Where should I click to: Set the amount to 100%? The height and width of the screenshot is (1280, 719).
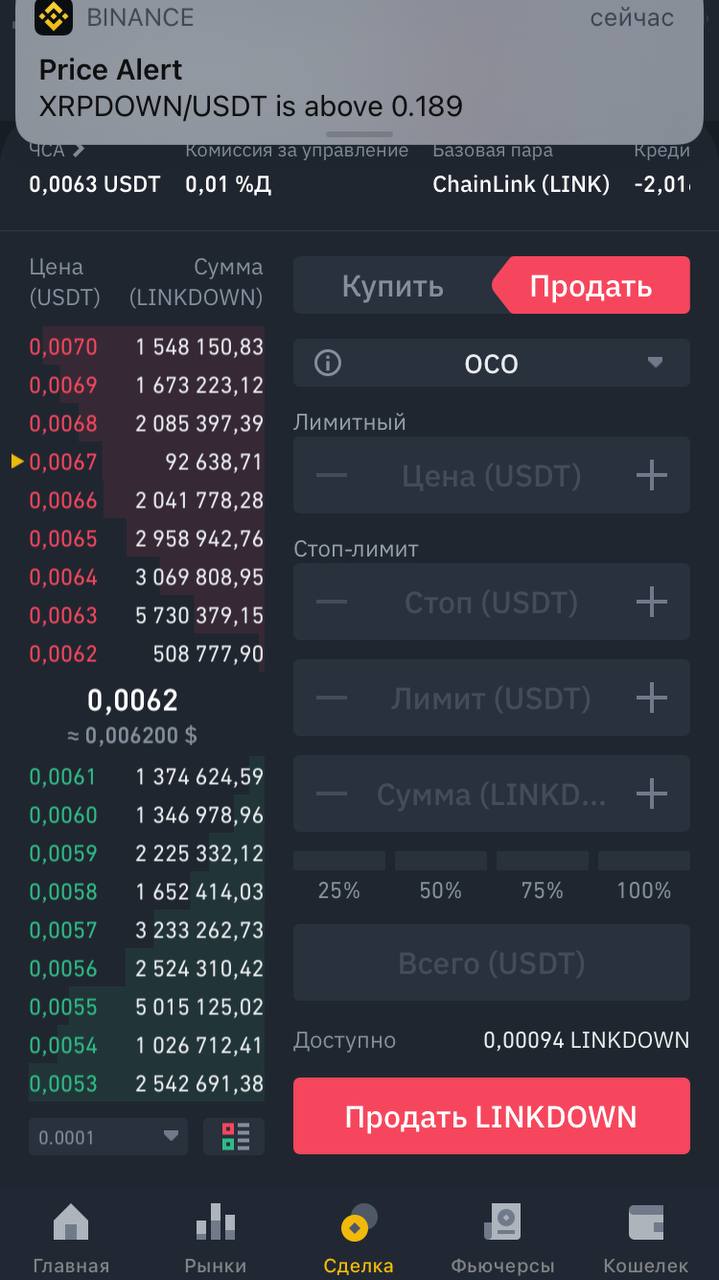644,877
